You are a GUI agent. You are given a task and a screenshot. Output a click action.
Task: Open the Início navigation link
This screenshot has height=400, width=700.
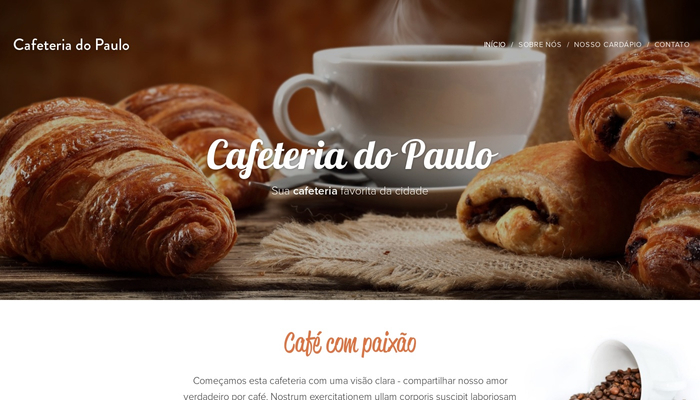(x=494, y=45)
